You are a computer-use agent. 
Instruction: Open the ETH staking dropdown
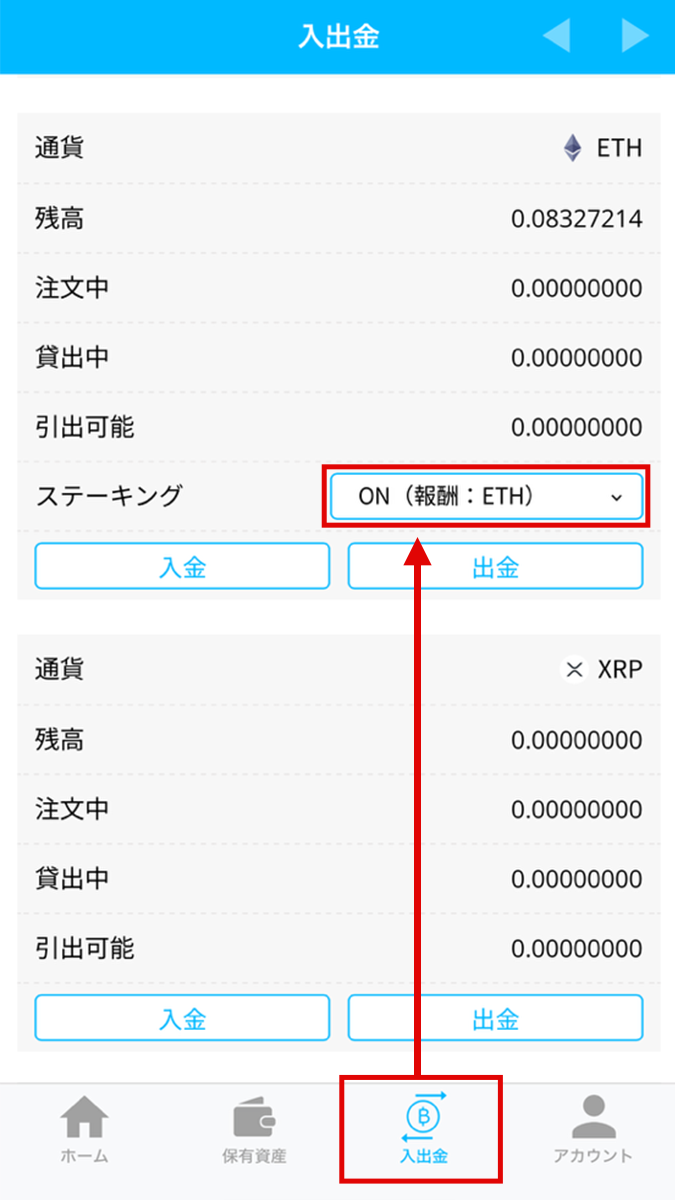pos(487,496)
